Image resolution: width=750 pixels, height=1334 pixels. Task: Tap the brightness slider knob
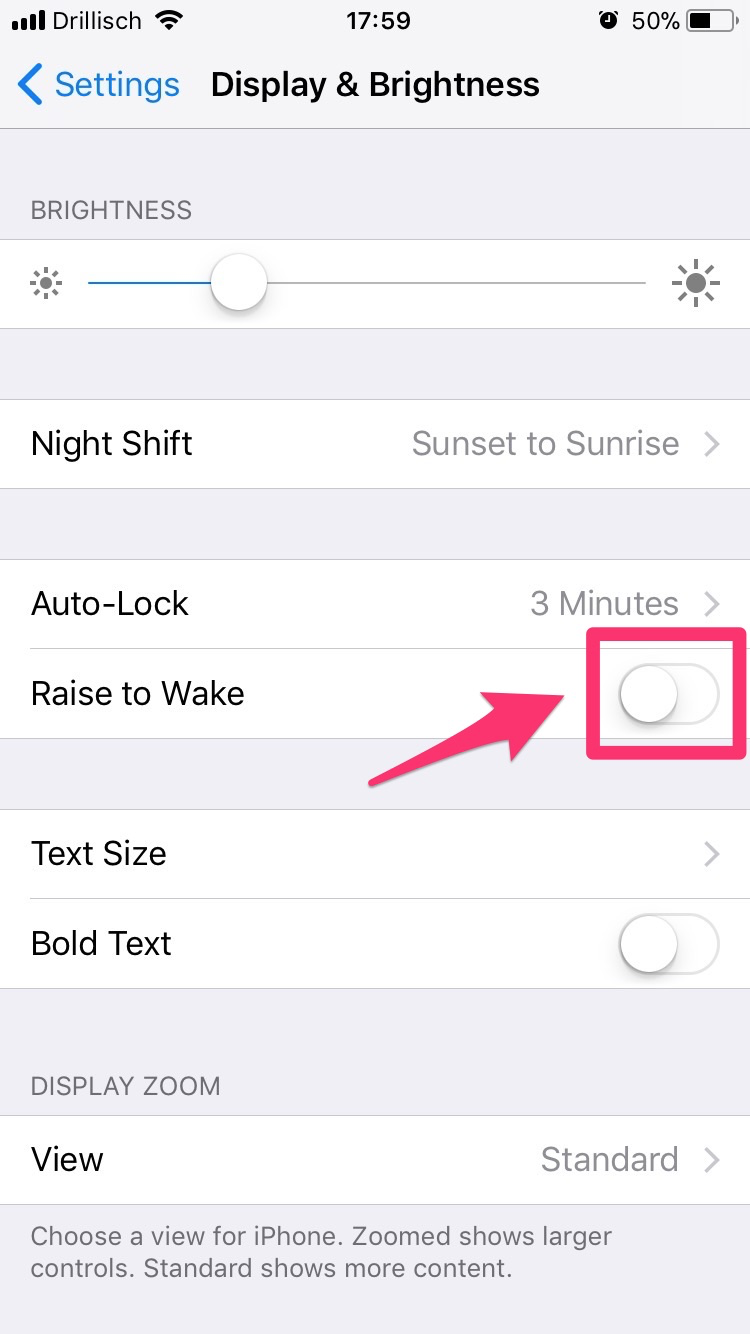click(239, 283)
